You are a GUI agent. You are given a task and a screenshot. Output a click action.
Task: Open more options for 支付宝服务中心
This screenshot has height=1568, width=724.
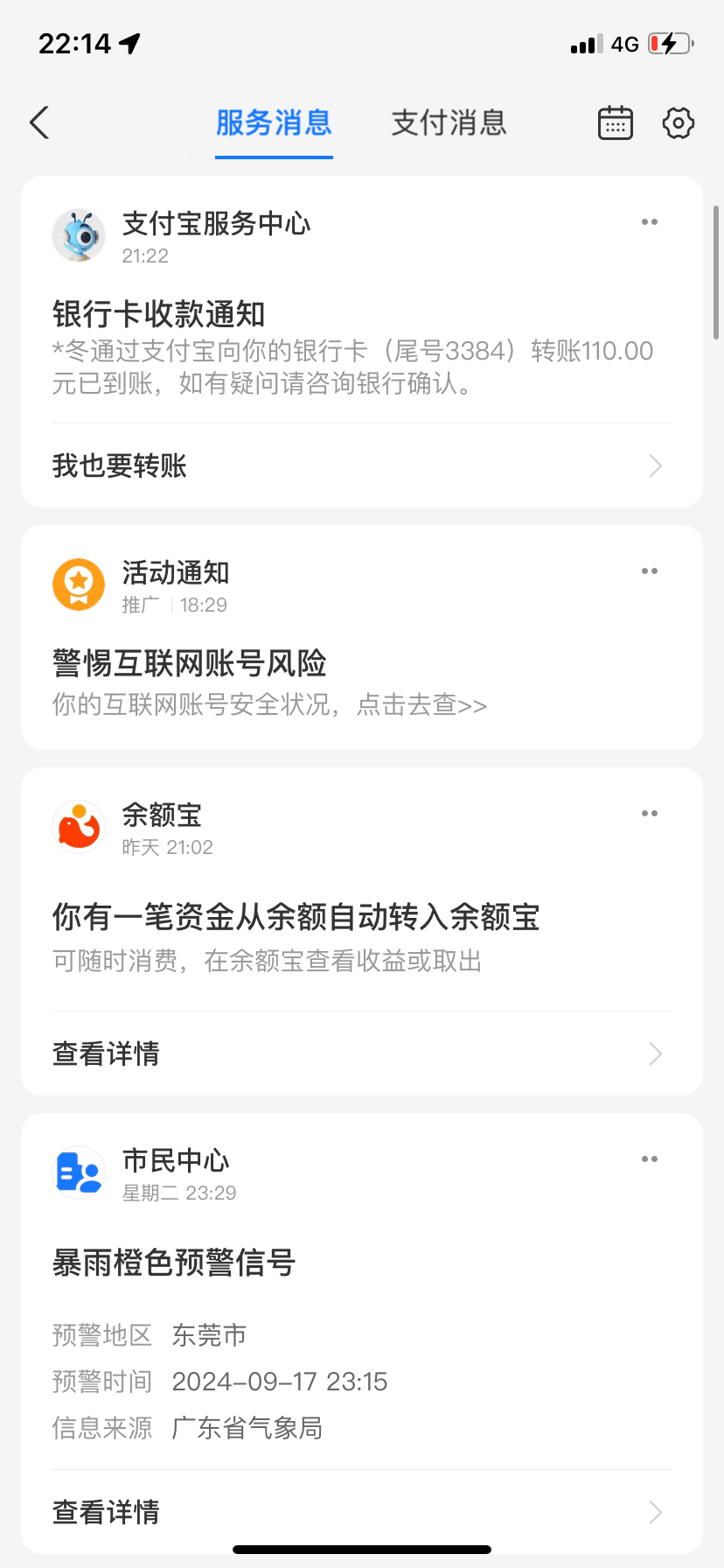pos(649,222)
